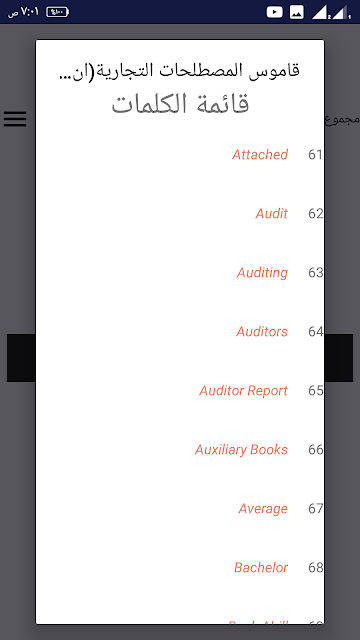Pick the Bachelor entry
Image resolution: width=360 pixels, height=640 pixels.
261,567
